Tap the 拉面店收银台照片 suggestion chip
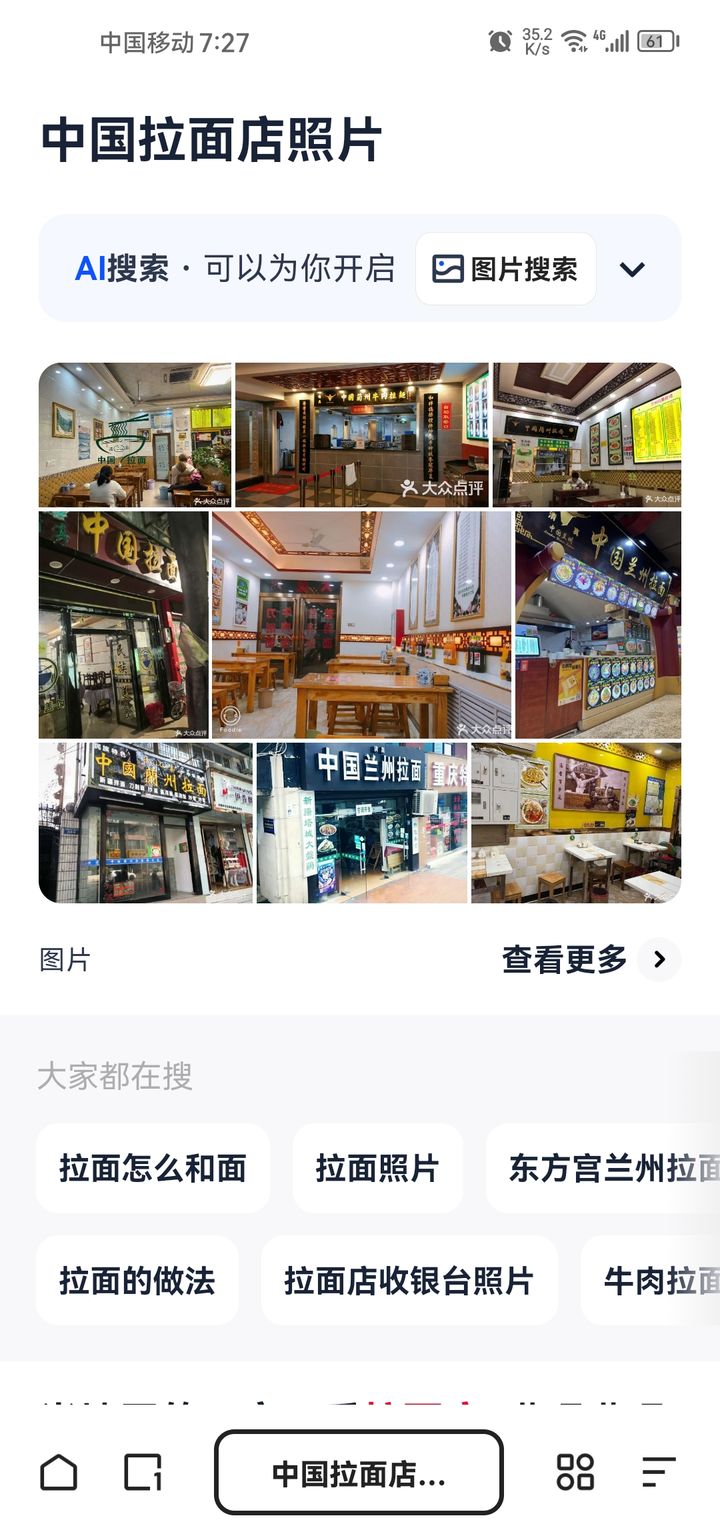This screenshot has width=720, height=1540. [x=409, y=1280]
